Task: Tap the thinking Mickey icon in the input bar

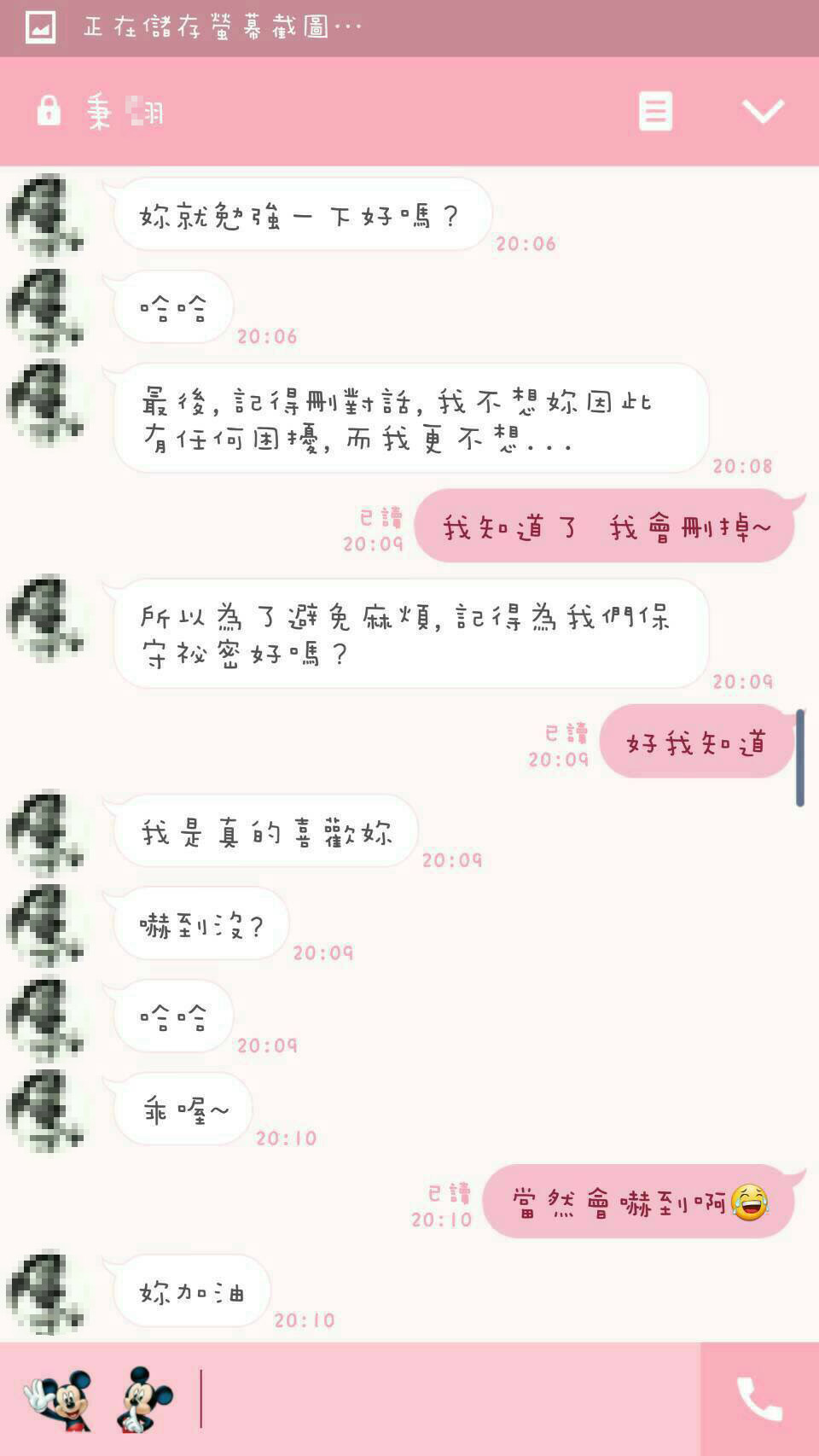Action: click(x=143, y=1400)
